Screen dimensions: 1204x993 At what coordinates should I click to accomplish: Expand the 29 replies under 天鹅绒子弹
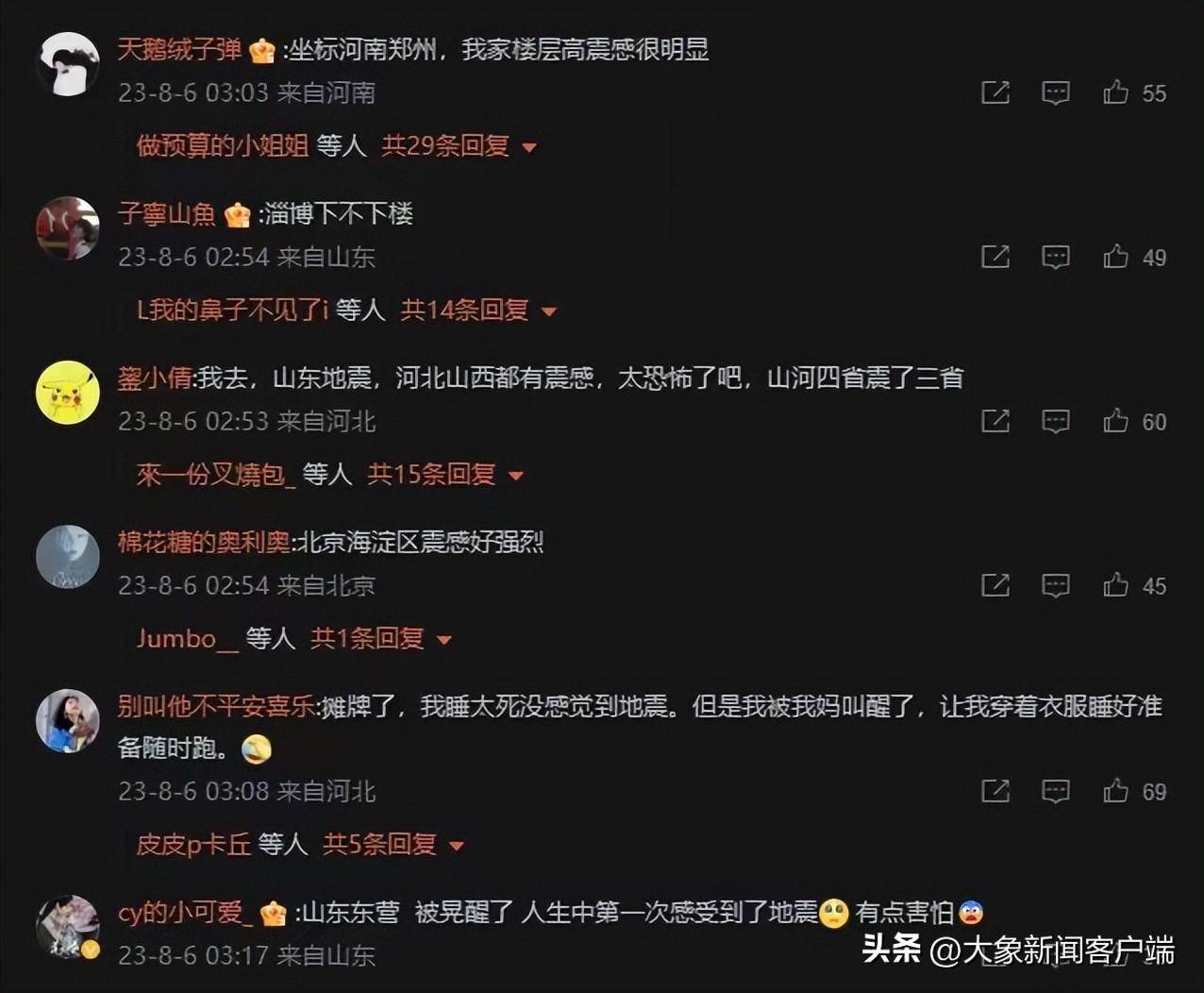pyautogui.click(x=459, y=146)
